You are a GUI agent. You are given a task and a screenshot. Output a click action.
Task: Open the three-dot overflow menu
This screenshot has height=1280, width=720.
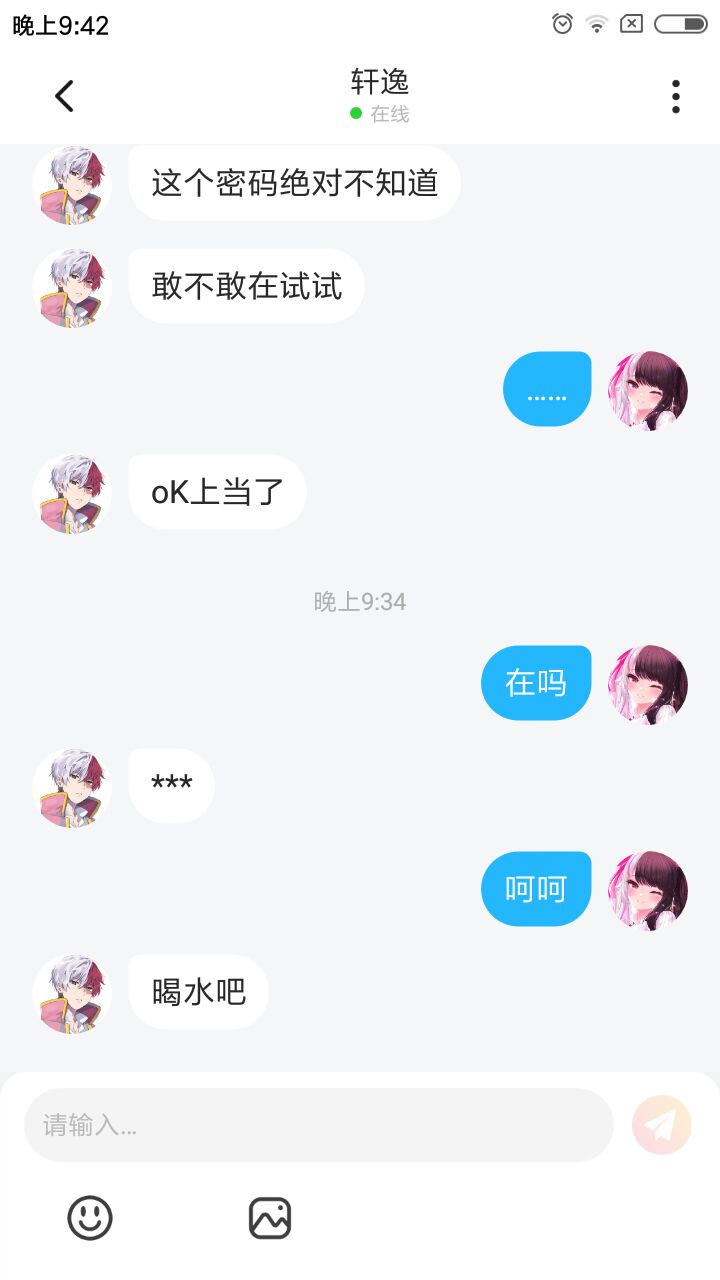(676, 97)
